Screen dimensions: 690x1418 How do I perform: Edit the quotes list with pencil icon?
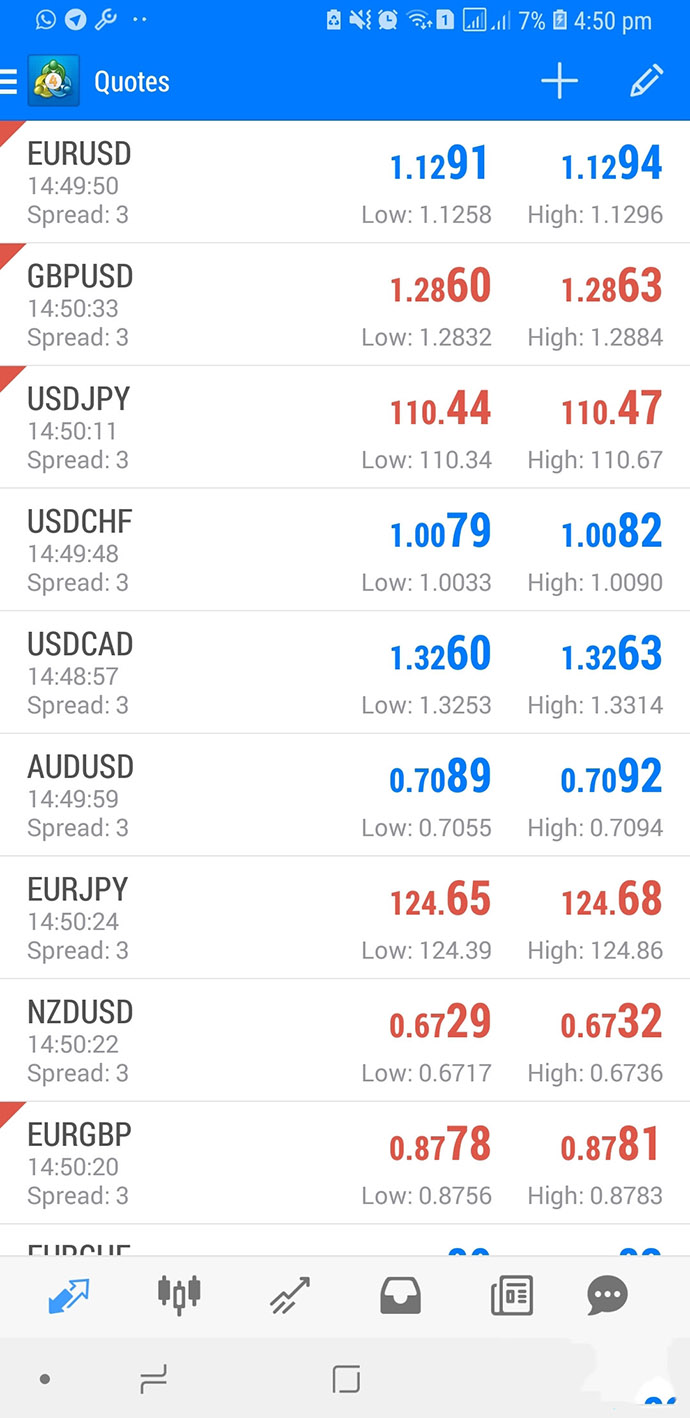tap(646, 82)
